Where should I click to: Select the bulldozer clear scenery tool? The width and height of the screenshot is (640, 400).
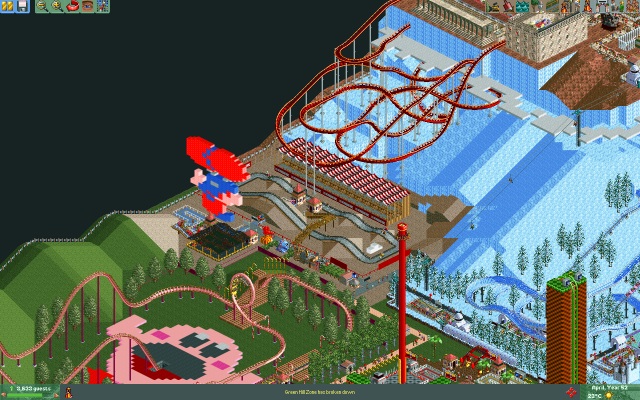click(x=494, y=6)
